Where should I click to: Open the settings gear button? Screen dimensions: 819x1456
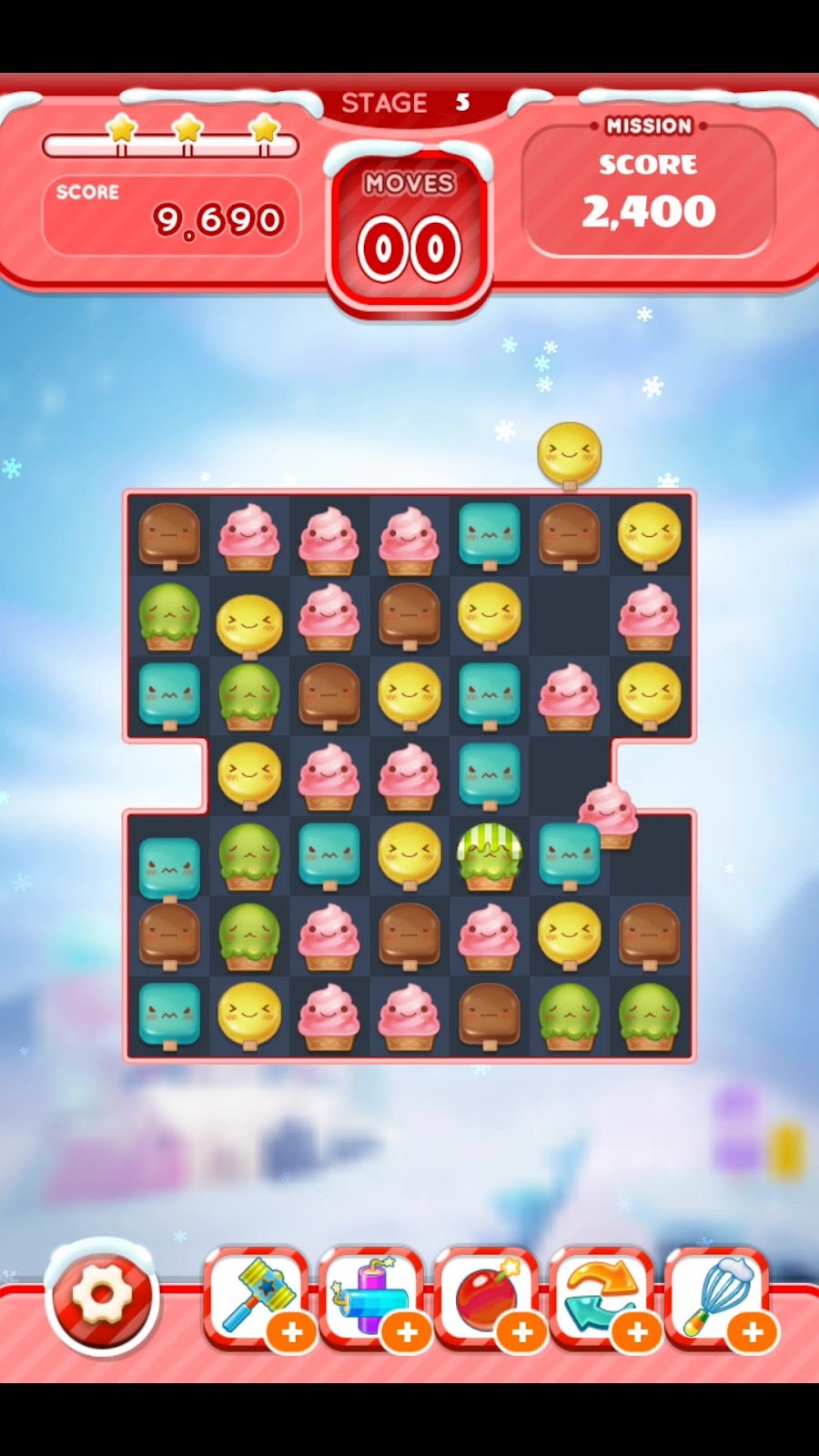point(102,1296)
